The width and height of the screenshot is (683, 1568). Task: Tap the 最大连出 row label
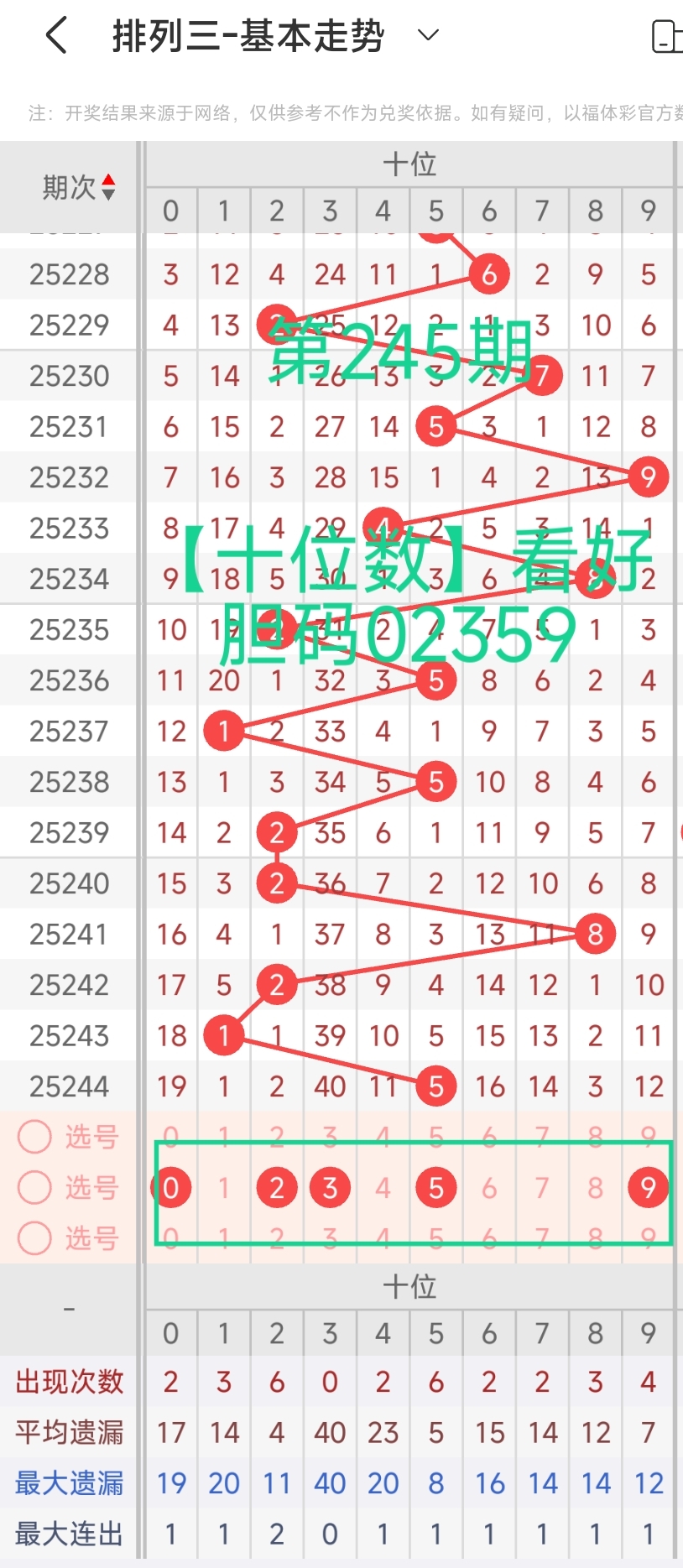pyautogui.click(x=69, y=1534)
